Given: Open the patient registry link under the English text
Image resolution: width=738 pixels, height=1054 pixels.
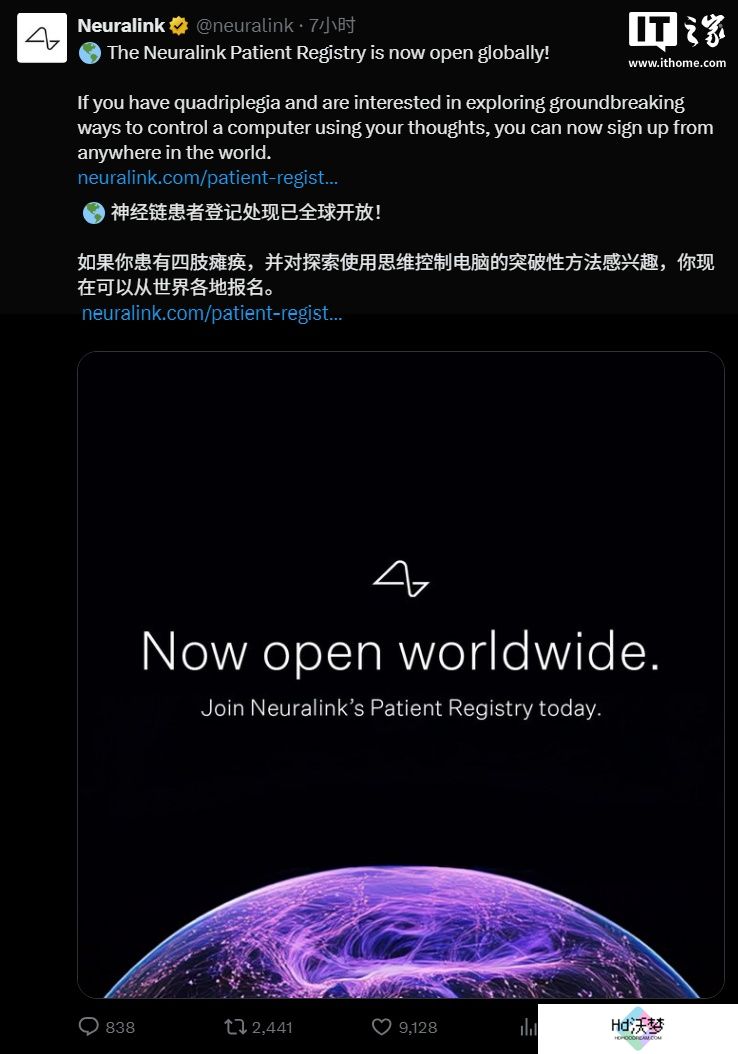Looking at the screenshot, I should coord(207,177).
